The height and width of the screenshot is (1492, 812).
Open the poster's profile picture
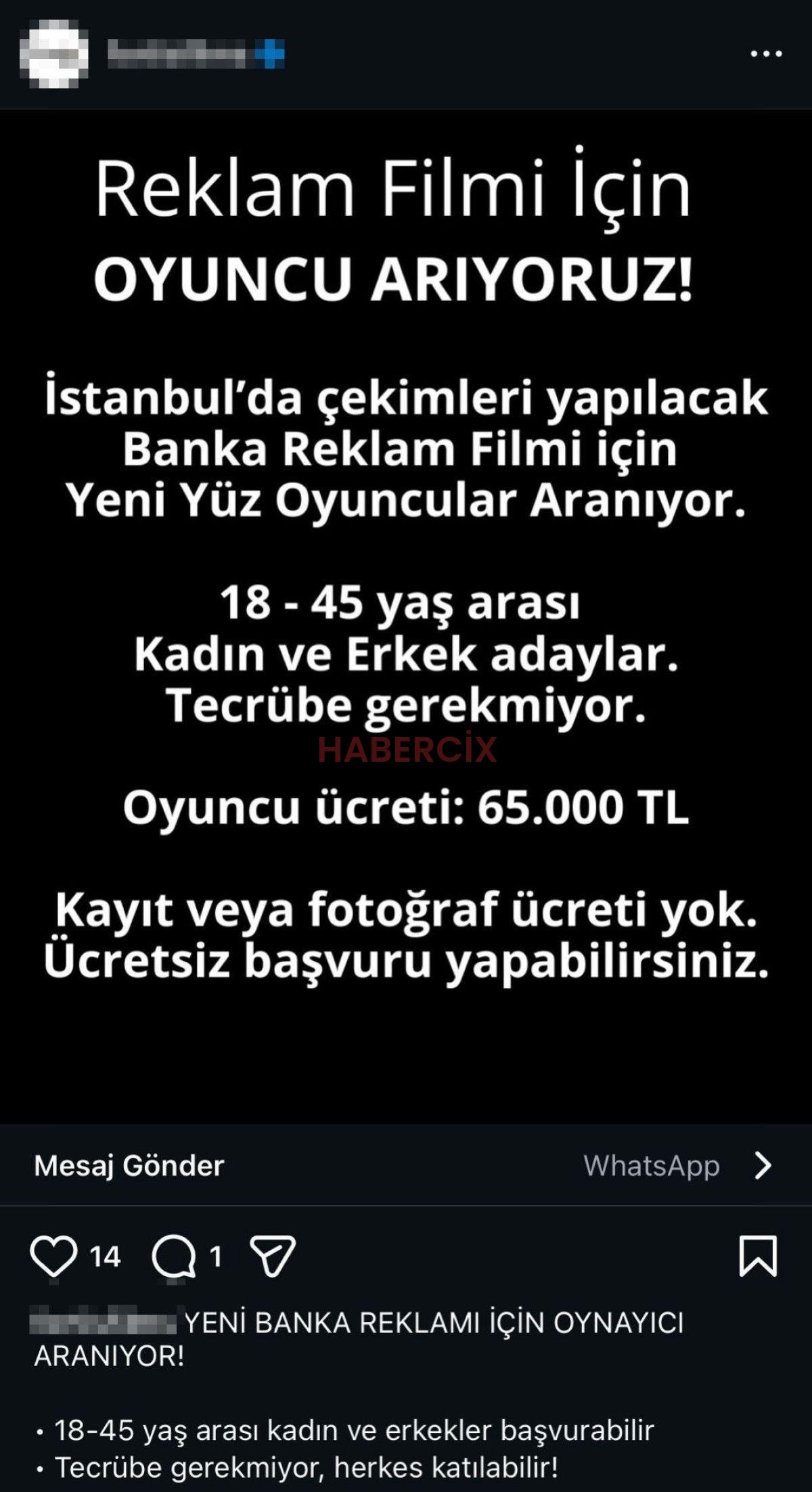54,54
